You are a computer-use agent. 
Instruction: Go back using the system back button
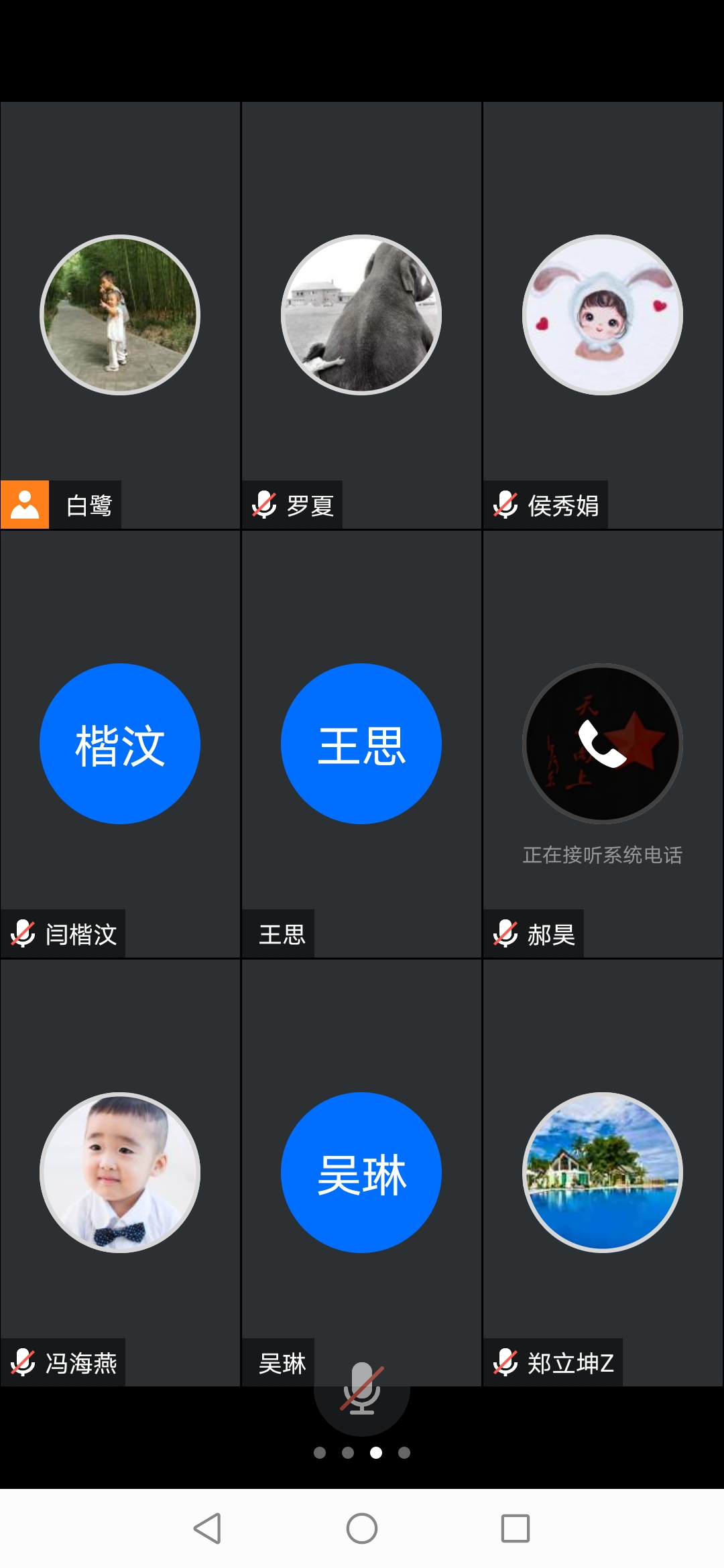(207, 1528)
